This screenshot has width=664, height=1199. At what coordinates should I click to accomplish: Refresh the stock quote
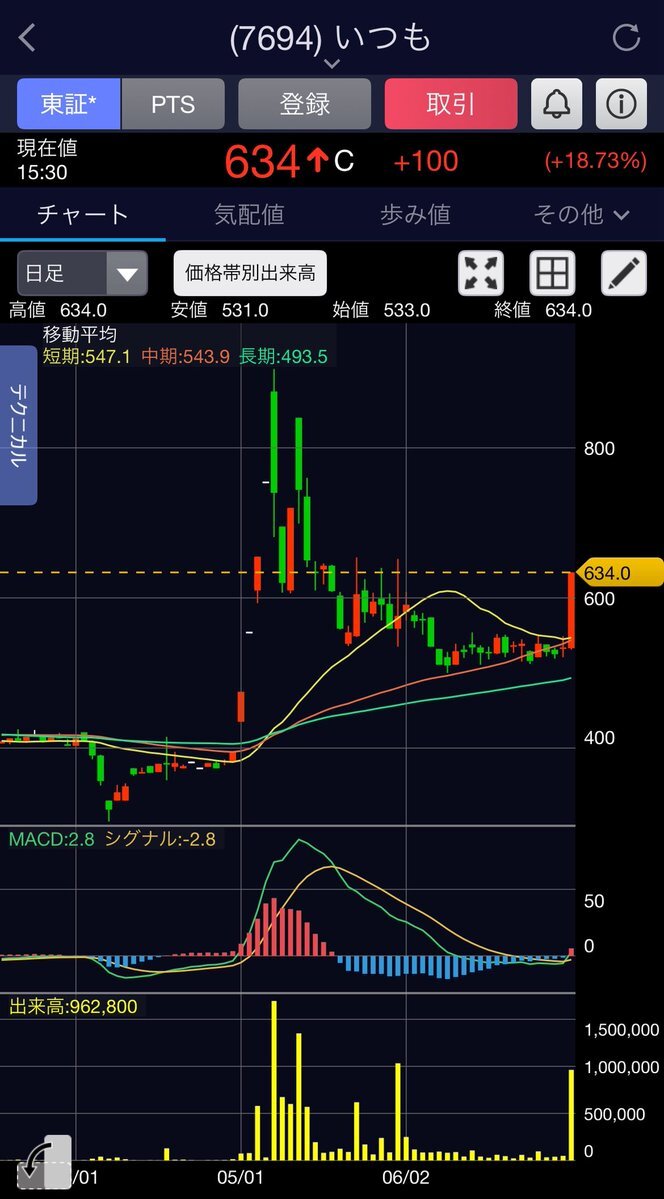(x=626, y=38)
